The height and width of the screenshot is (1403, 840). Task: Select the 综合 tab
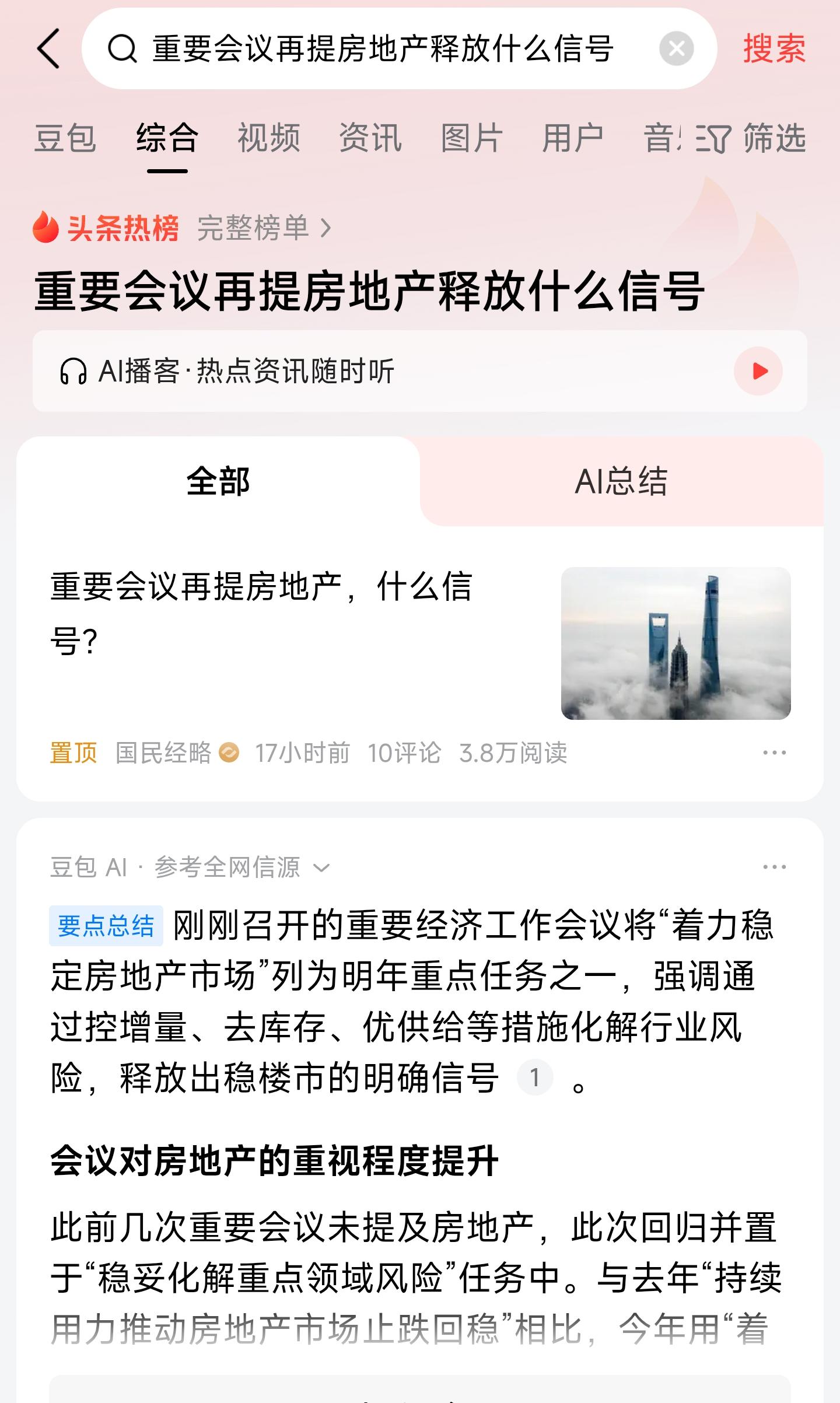click(x=167, y=139)
